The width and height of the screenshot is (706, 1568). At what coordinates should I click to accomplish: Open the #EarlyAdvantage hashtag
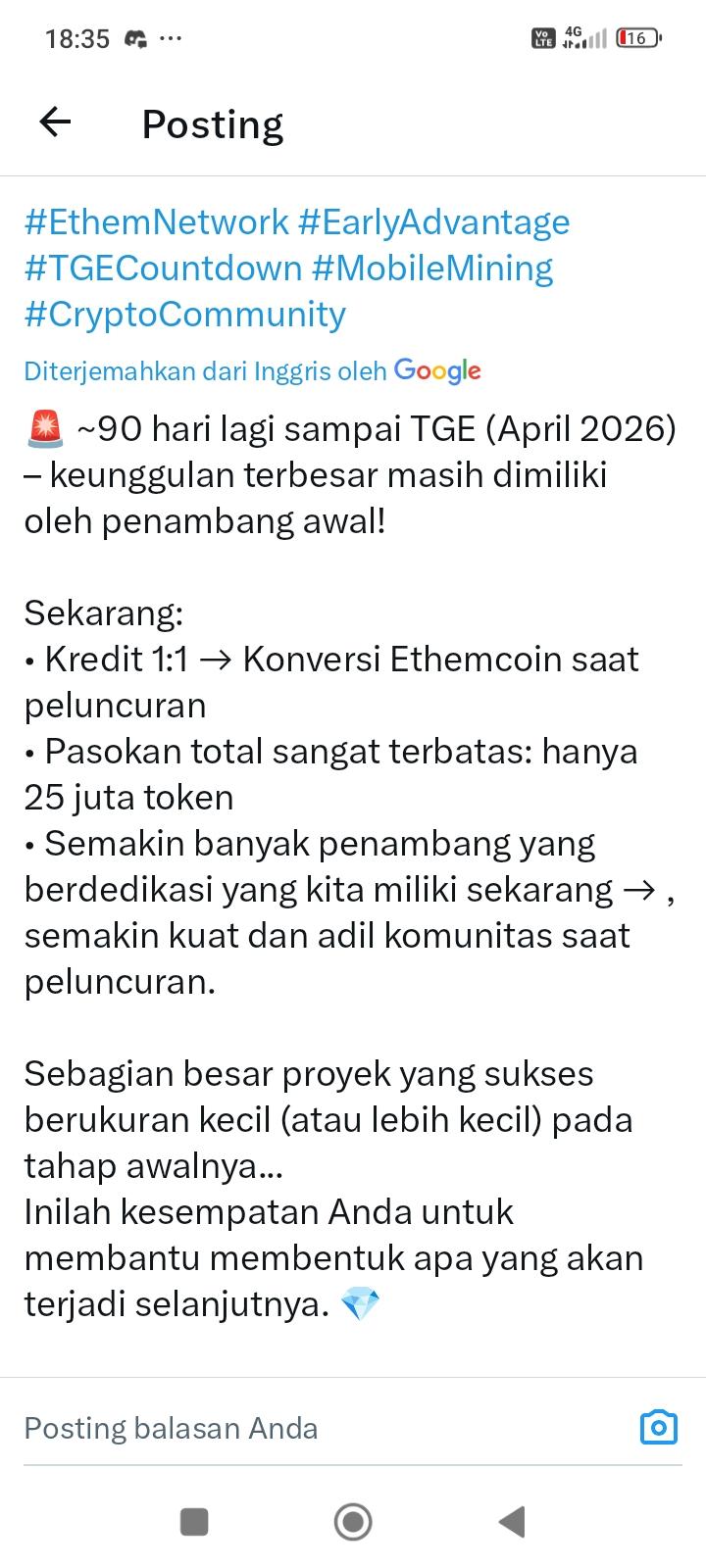click(x=433, y=222)
